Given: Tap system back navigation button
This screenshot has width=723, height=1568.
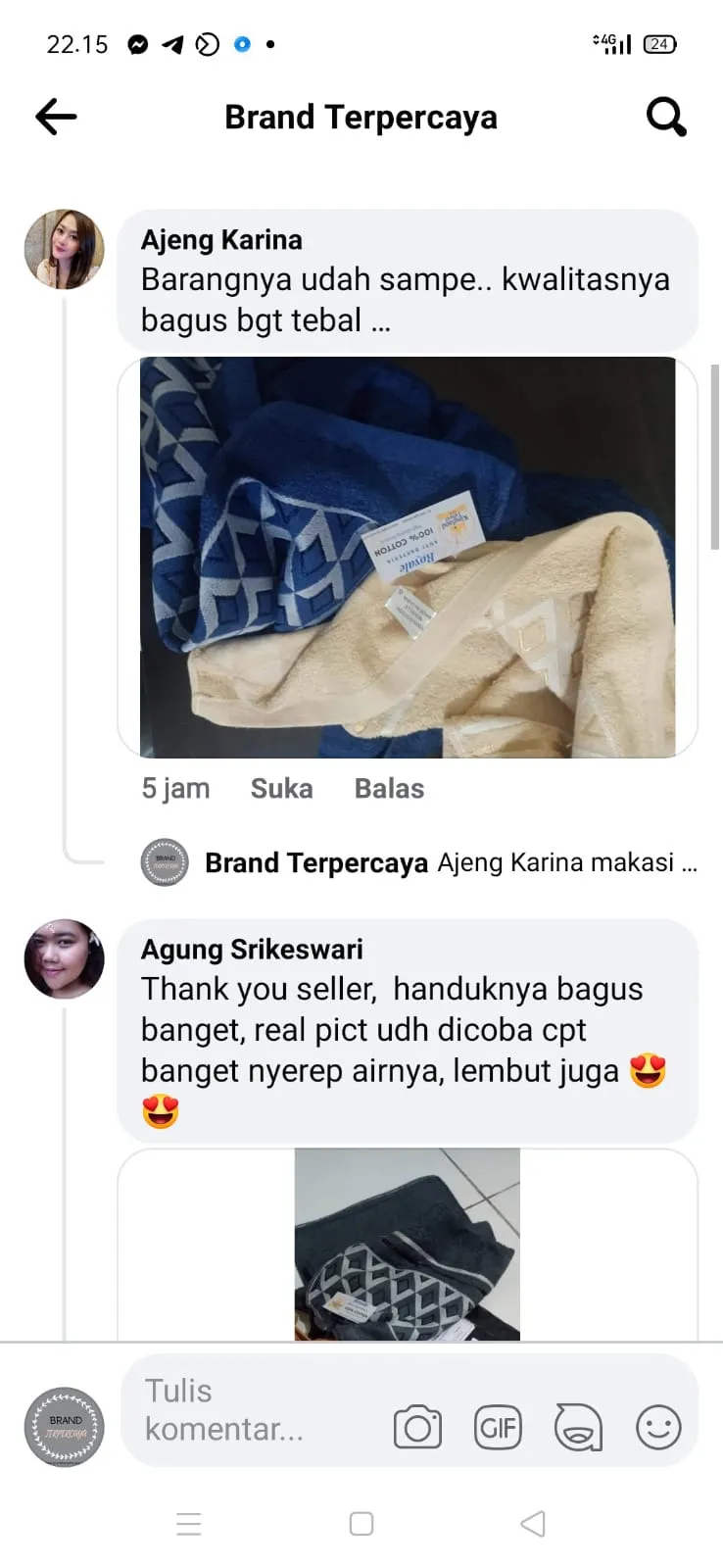Looking at the screenshot, I should tap(533, 1524).
